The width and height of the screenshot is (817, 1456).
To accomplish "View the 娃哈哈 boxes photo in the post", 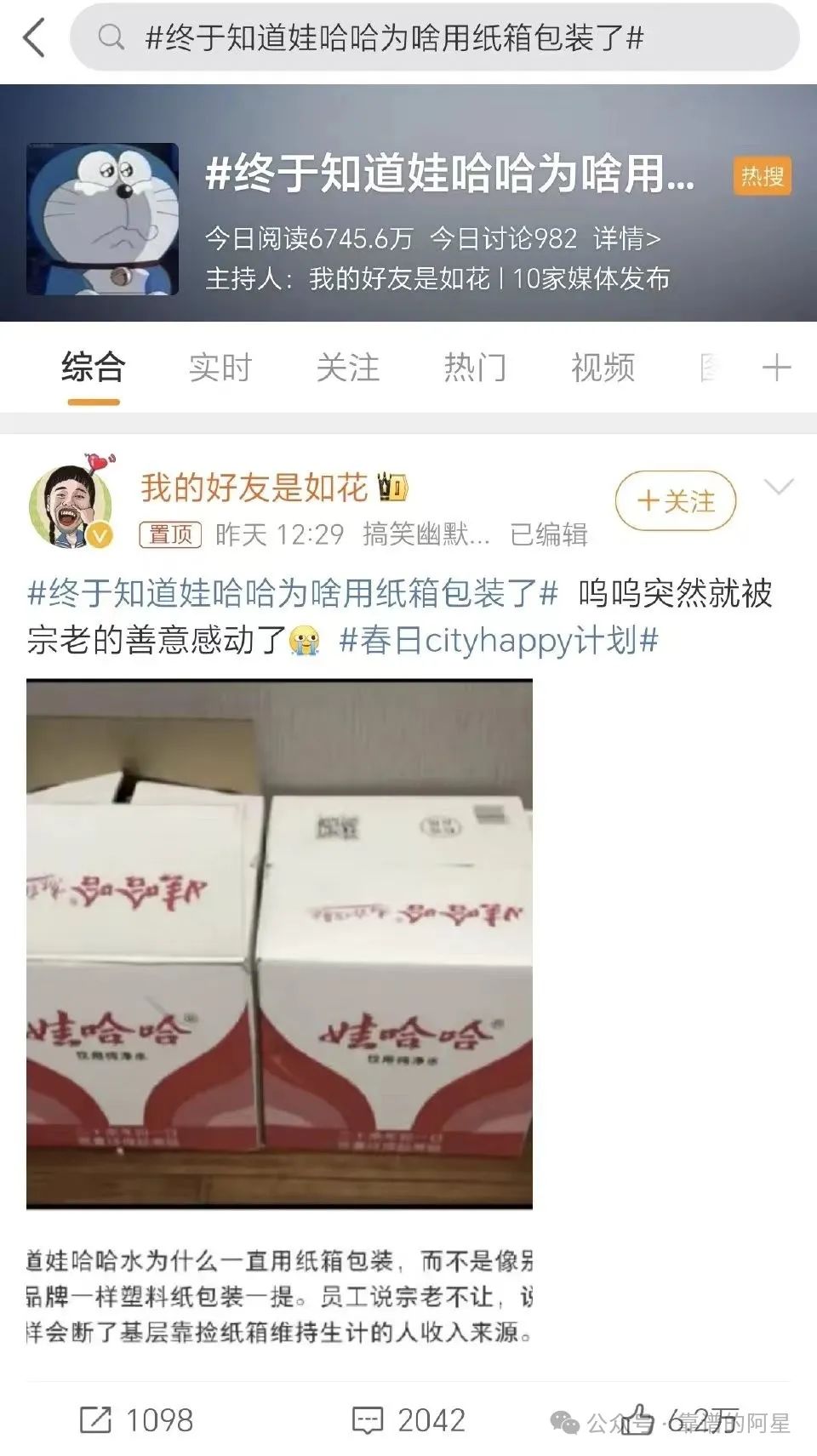I will coord(279,943).
